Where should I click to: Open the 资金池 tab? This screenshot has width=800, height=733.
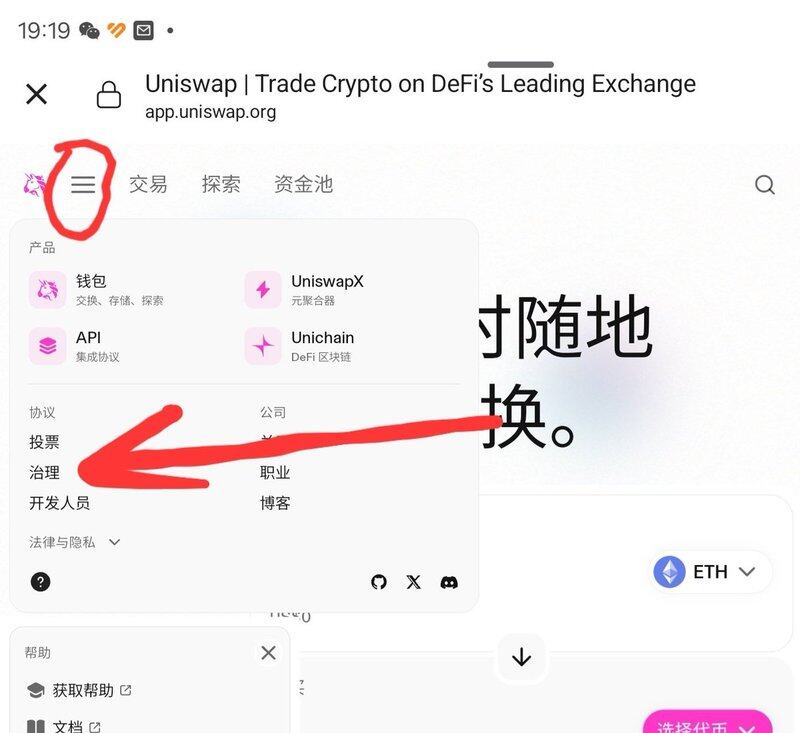(303, 184)
